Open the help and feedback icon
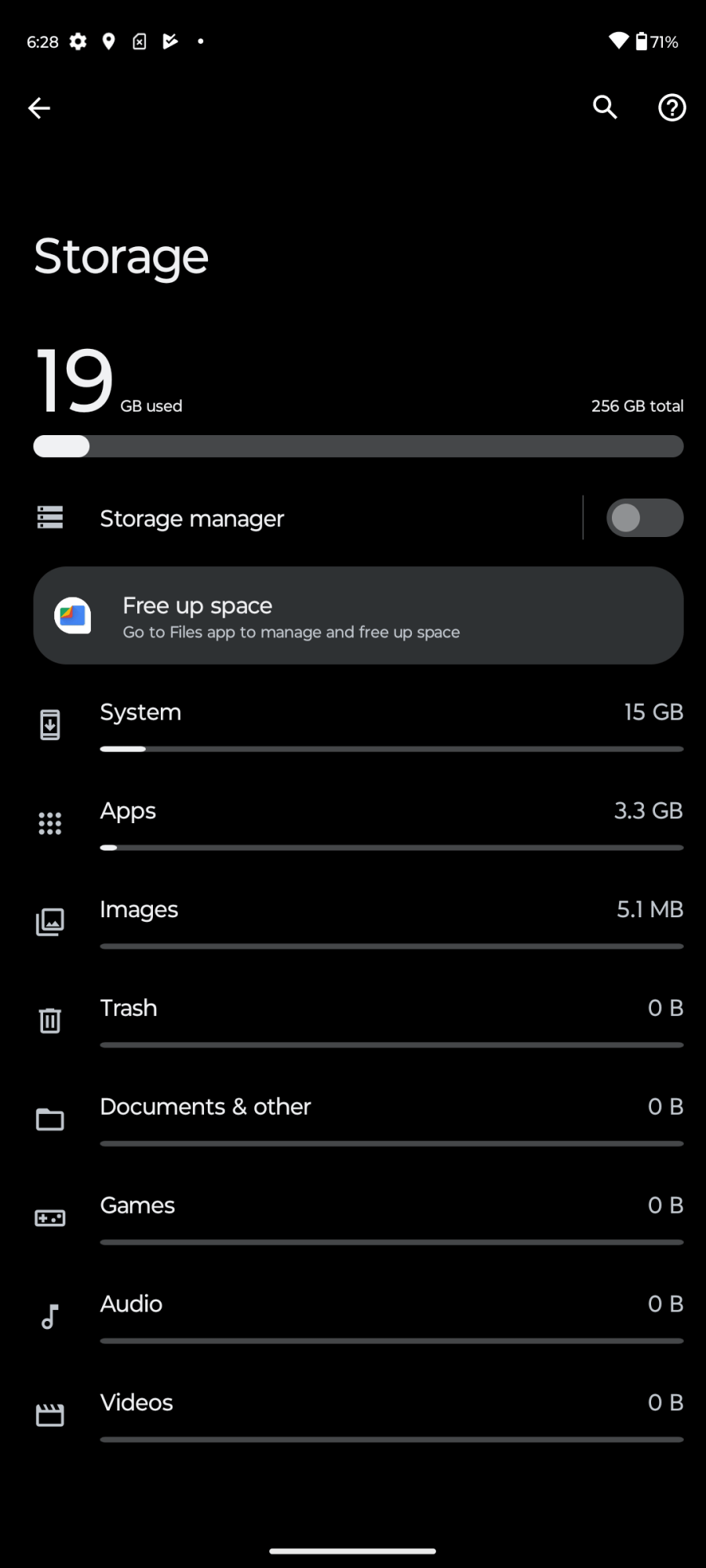 point(671,107)
